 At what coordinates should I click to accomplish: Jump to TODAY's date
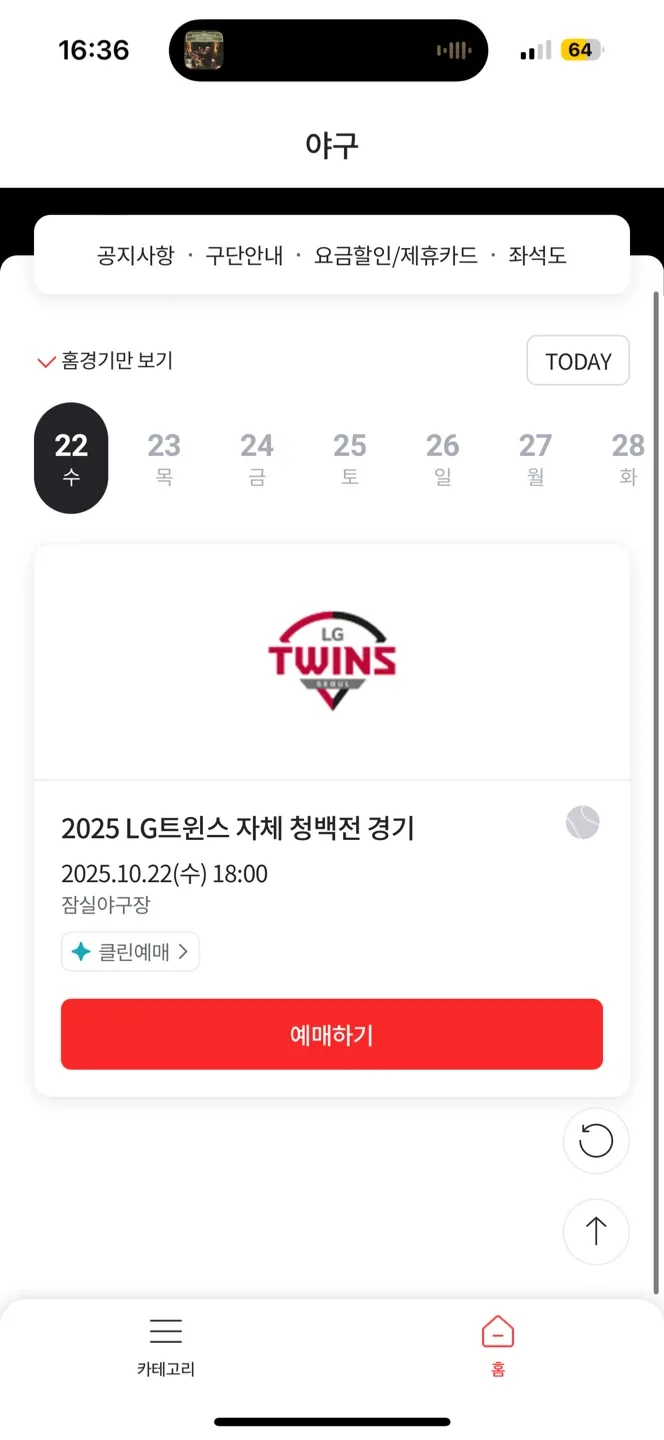click(x=578, y=361)
